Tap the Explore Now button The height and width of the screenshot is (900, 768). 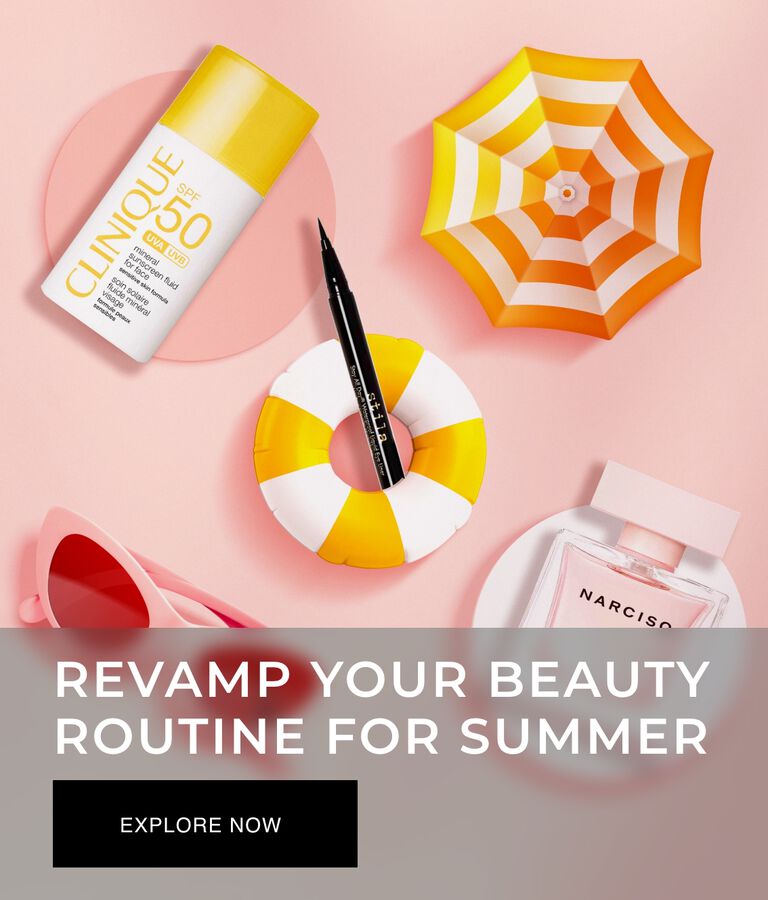[205, 824]
